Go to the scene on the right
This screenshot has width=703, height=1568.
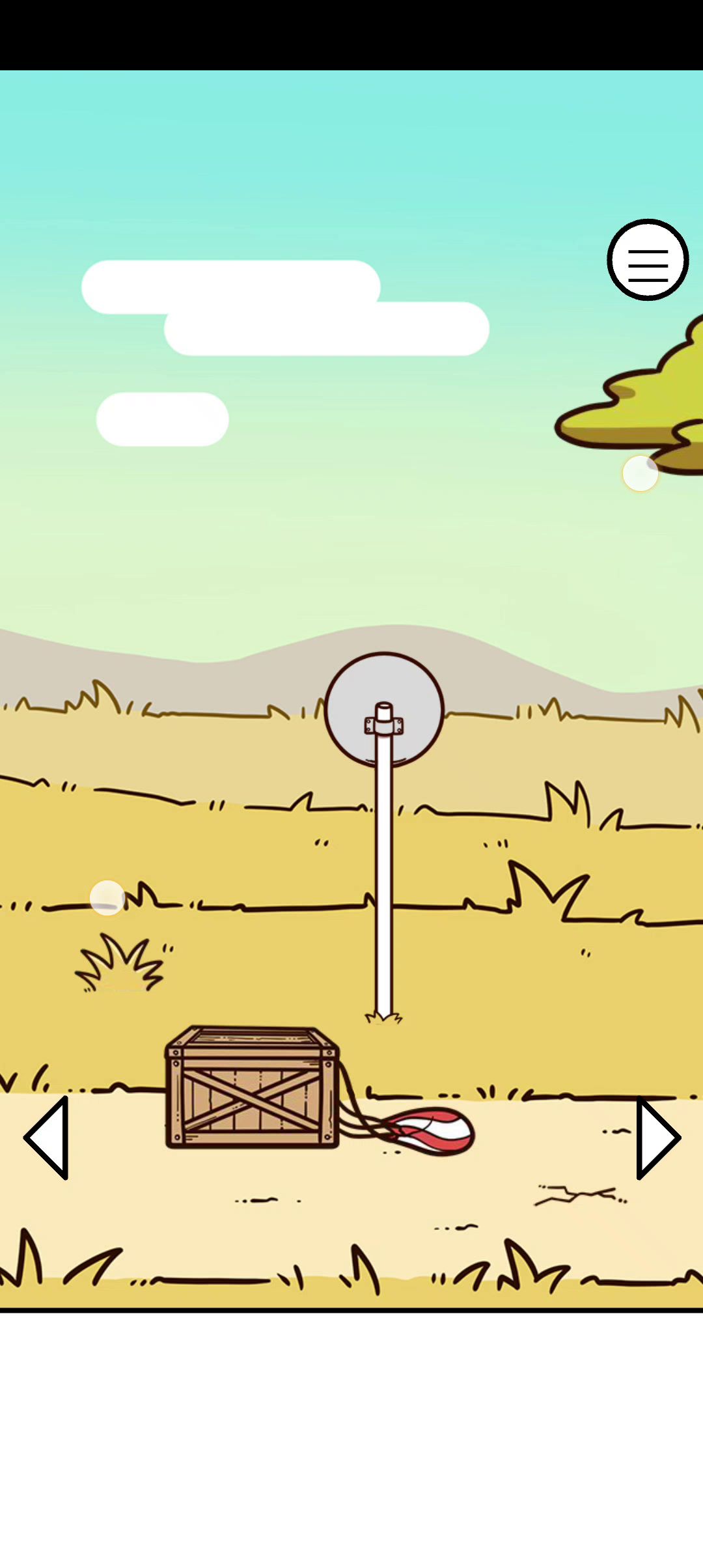click(x=657, y=1138)
